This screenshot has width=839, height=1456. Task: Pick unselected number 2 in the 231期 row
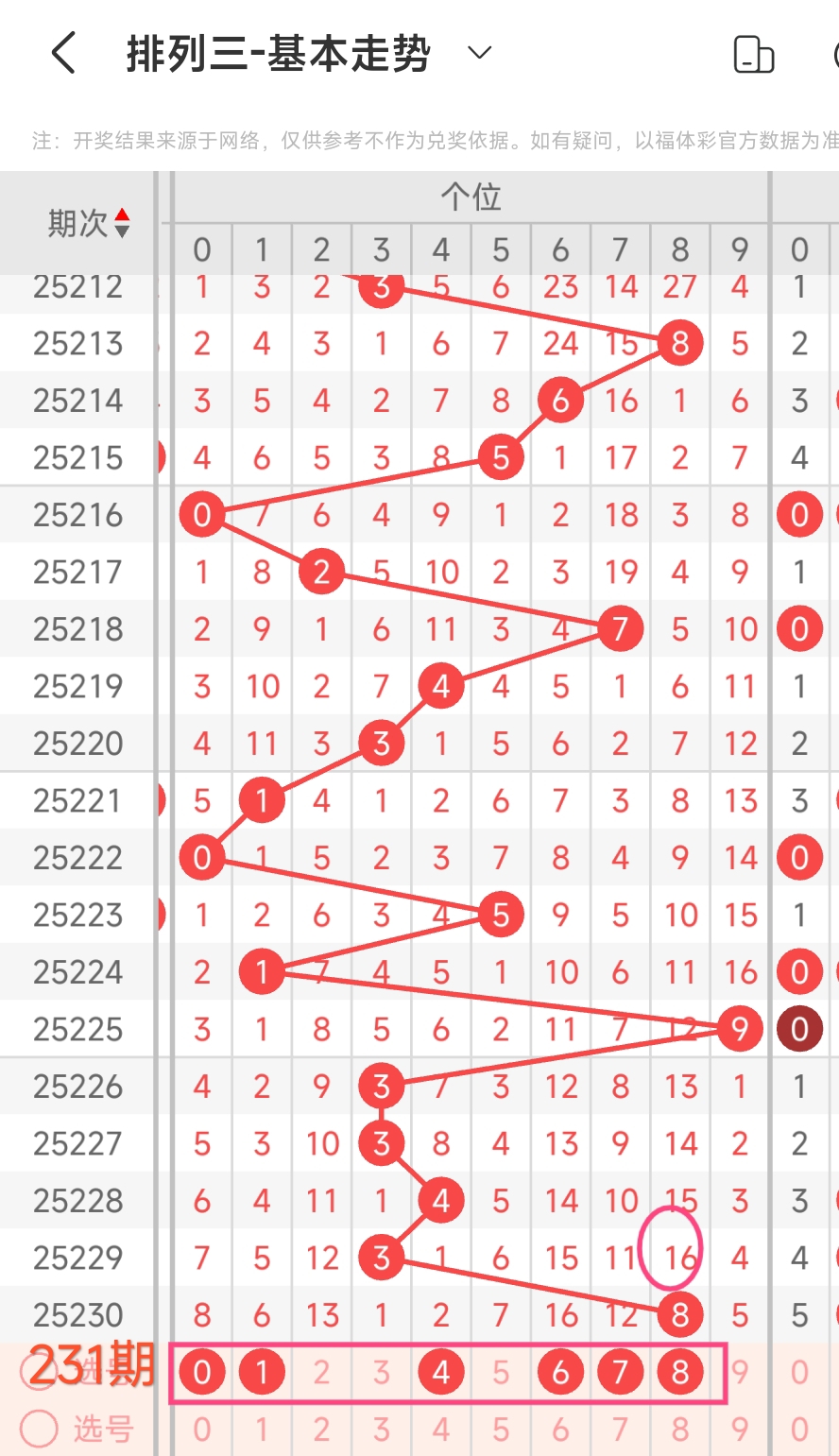321,1372
